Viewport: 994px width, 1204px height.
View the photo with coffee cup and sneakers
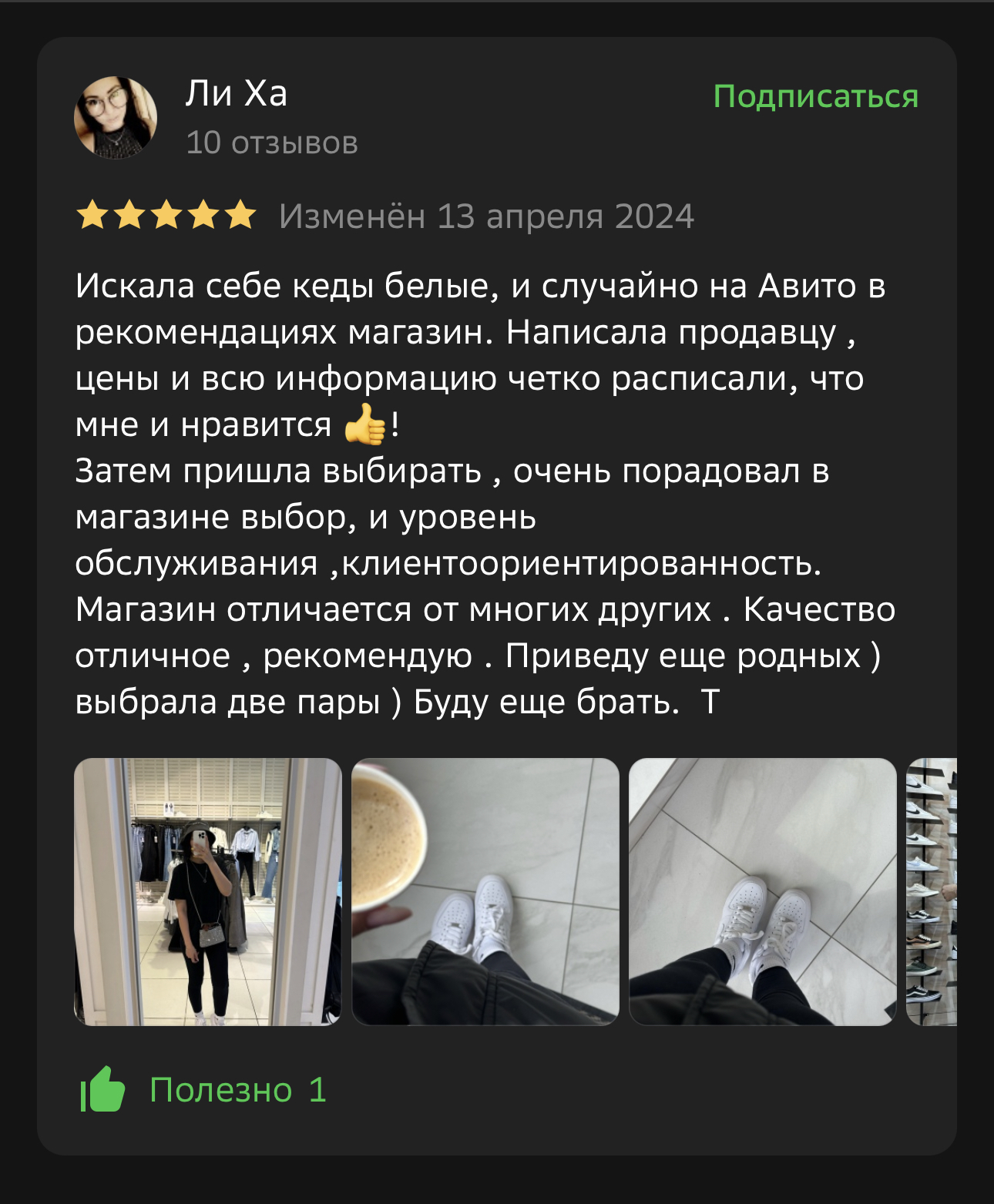(x=485, y=891)
